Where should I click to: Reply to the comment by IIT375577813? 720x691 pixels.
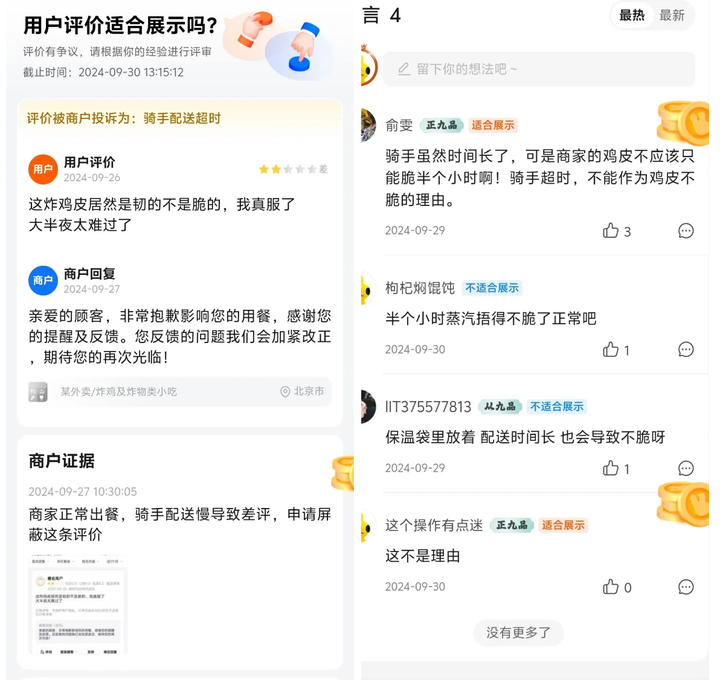[686, 468]
